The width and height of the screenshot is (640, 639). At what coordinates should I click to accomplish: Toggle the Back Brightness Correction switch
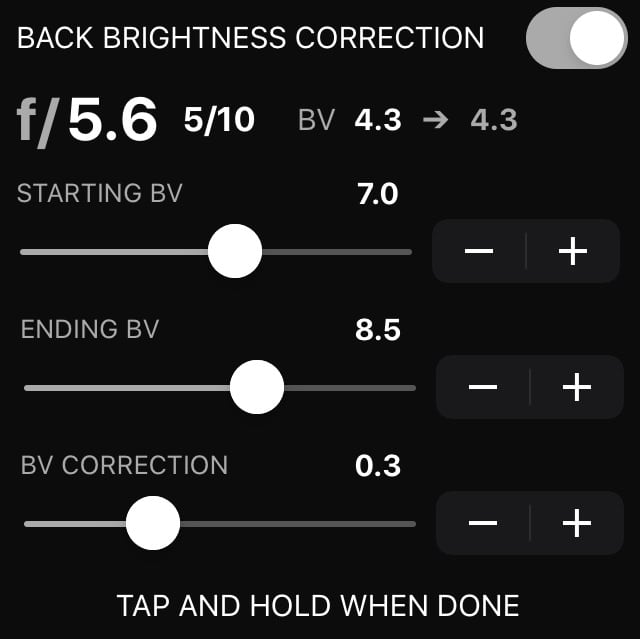pyautogui.click(x=576, y=40)
